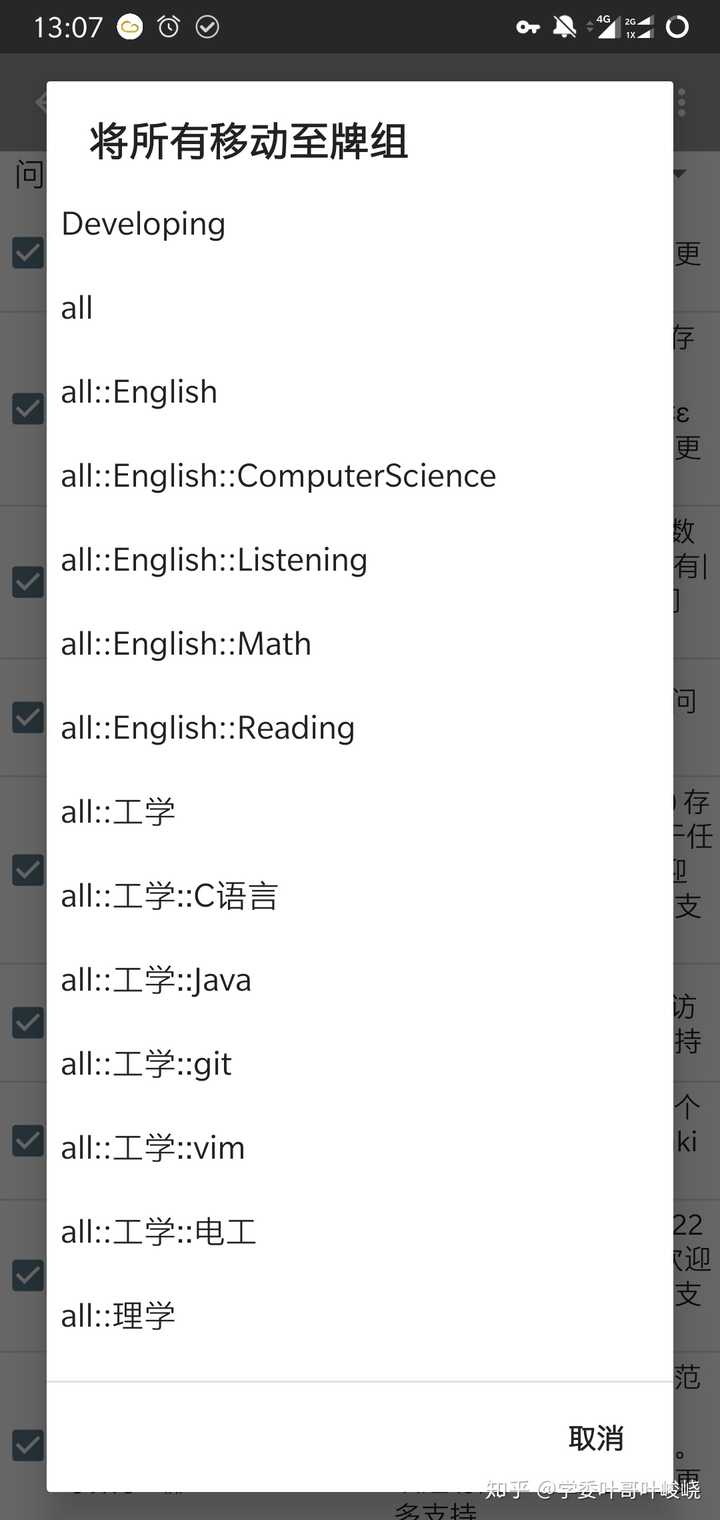Choose the top-level "all" deck
720x1520 pixels.
359,308
